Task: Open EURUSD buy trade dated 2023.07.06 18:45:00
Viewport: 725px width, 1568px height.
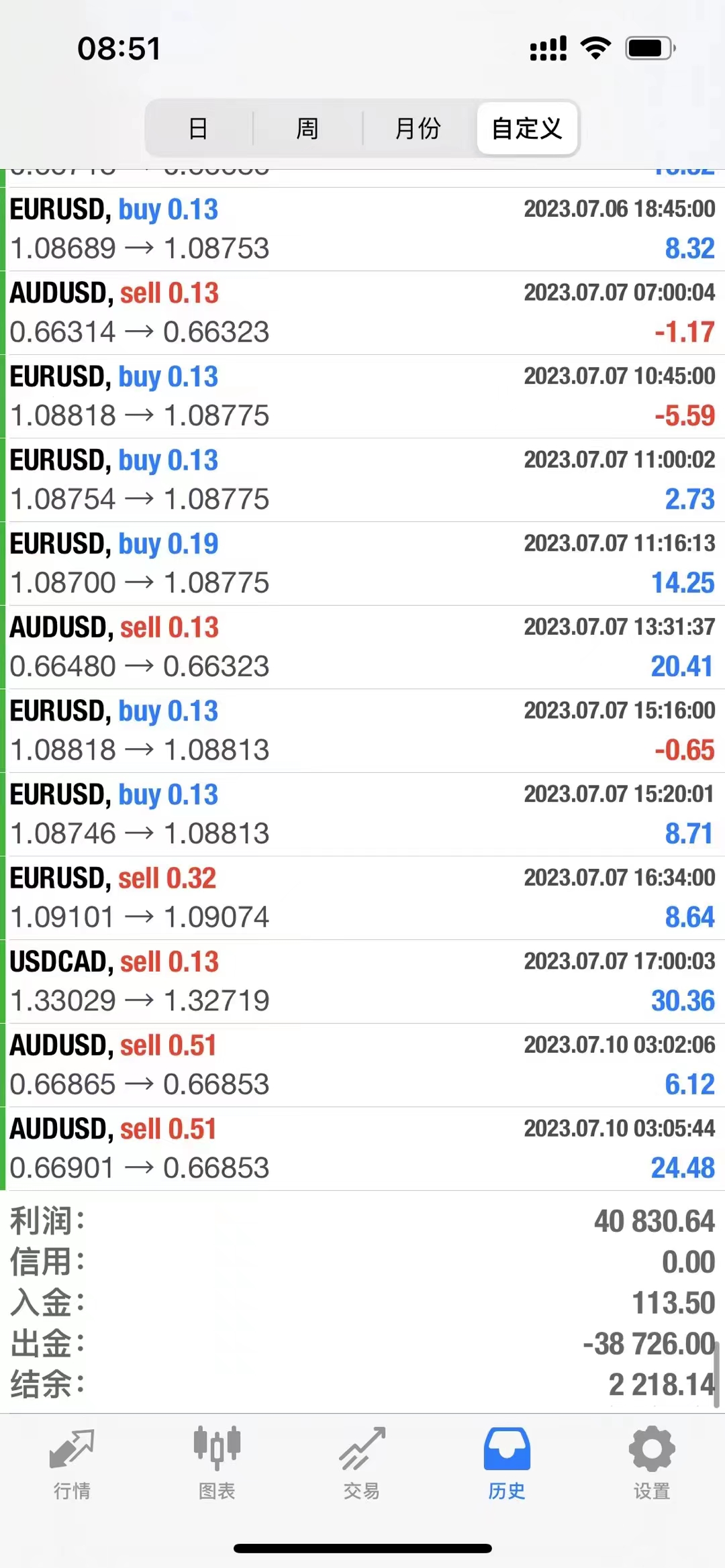Action: point(362,229)
